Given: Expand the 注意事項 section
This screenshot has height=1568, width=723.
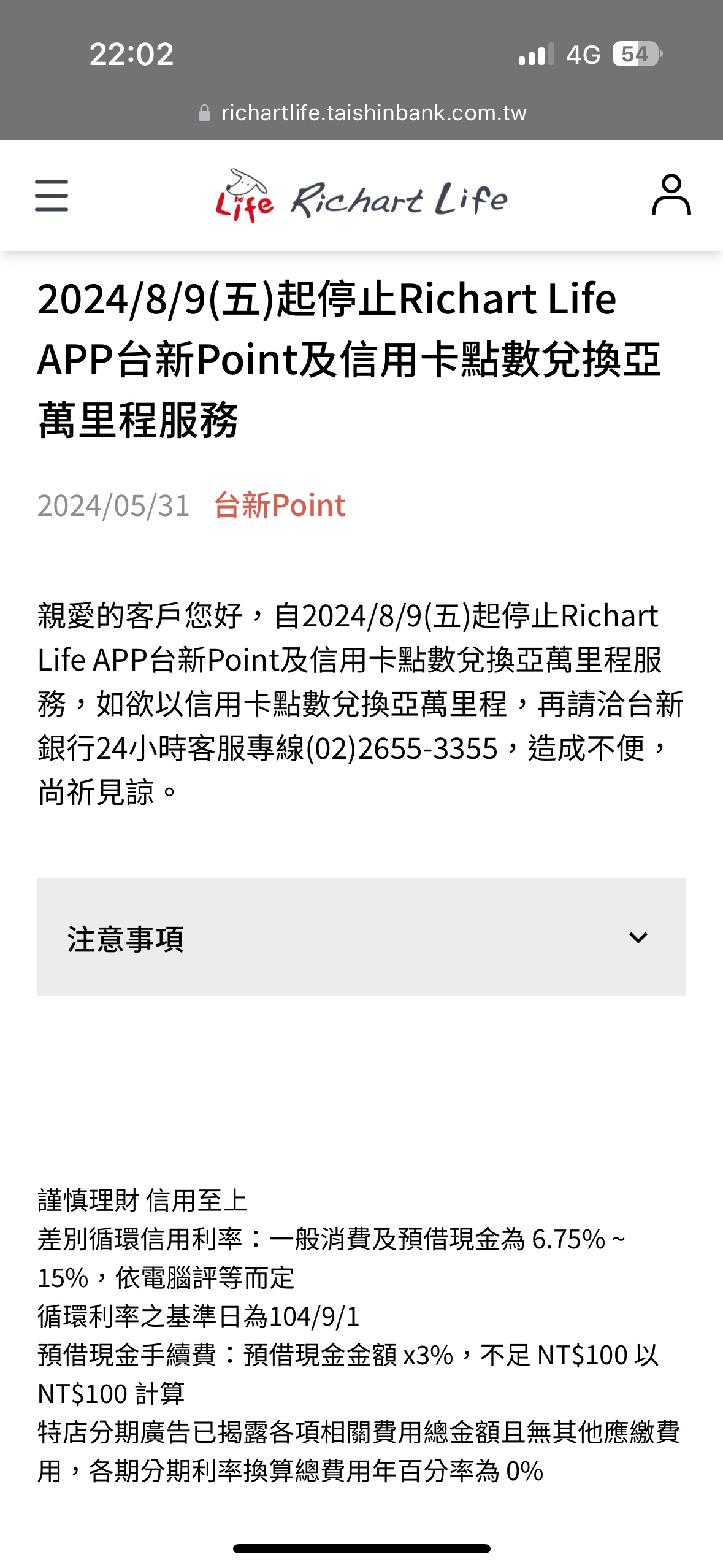Looking at the screenshot, I should (361, 937).
